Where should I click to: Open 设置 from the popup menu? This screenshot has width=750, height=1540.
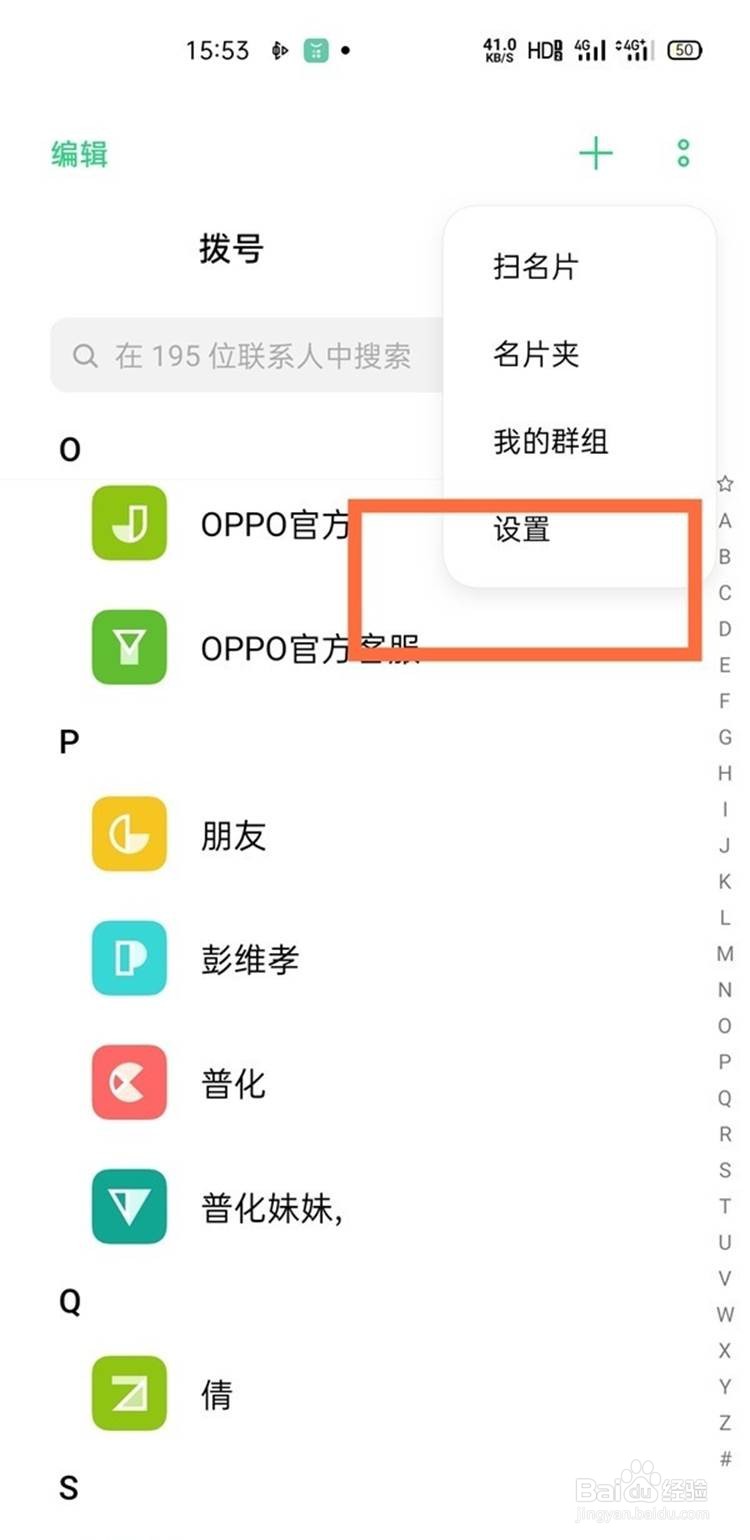(x=522, y=532)
